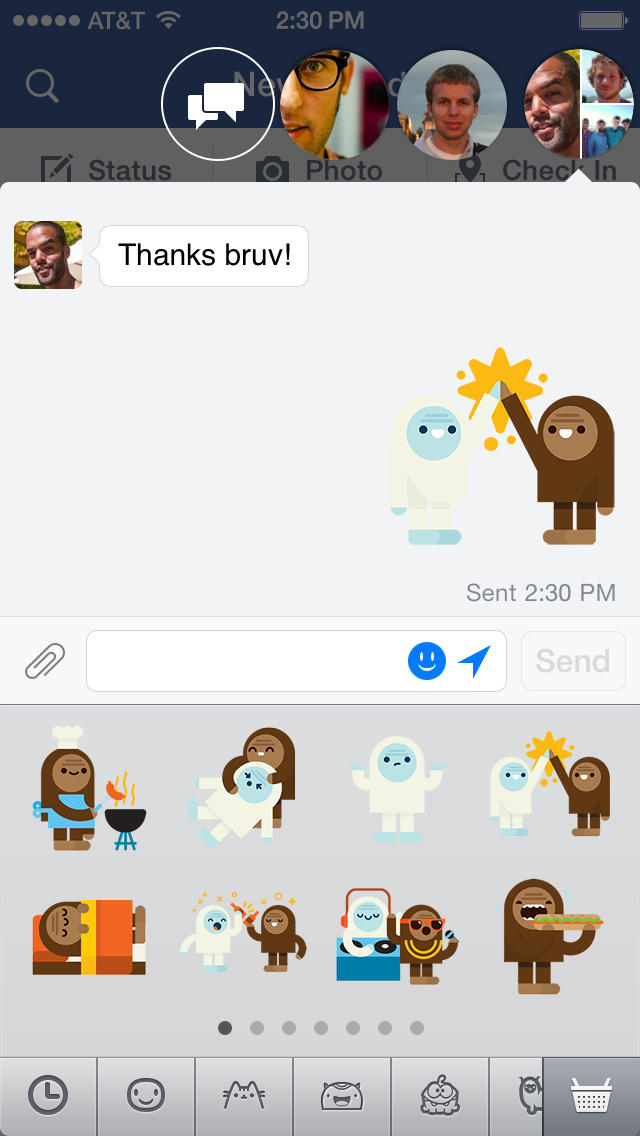
Task: Tap the Send button
Action: 572,660
